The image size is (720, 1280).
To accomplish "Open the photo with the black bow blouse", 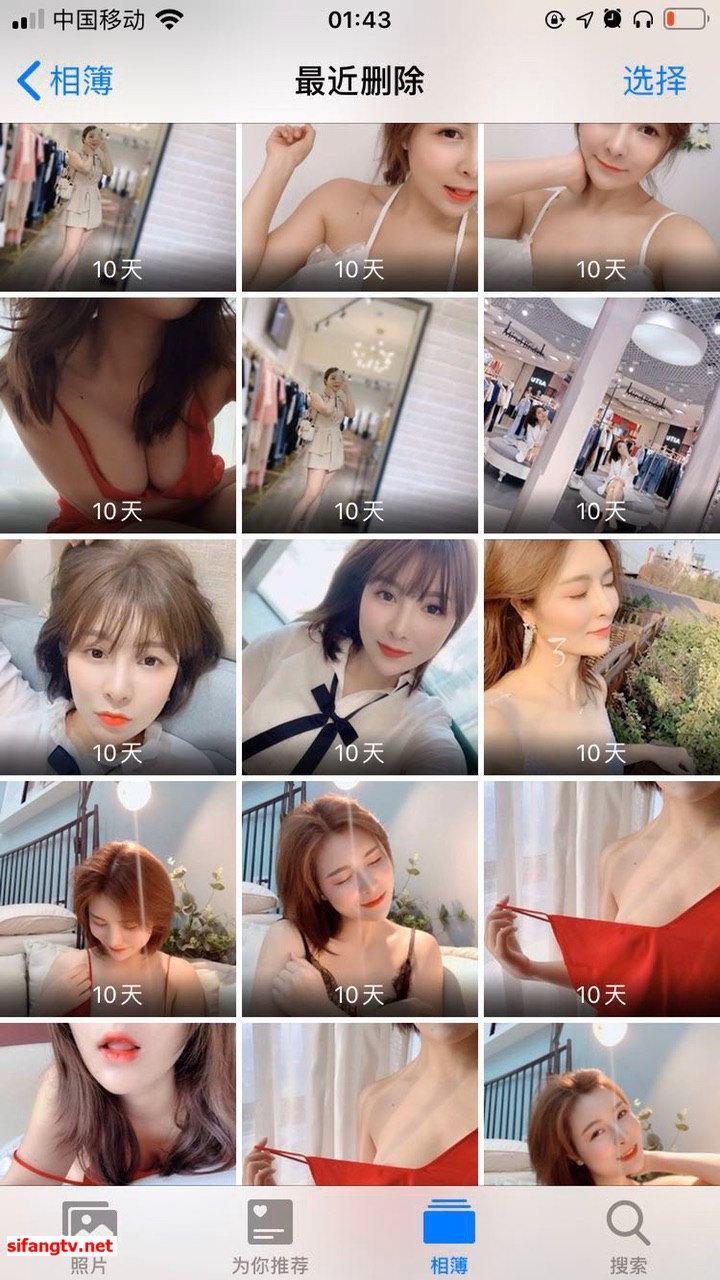I will coord(359,657).
